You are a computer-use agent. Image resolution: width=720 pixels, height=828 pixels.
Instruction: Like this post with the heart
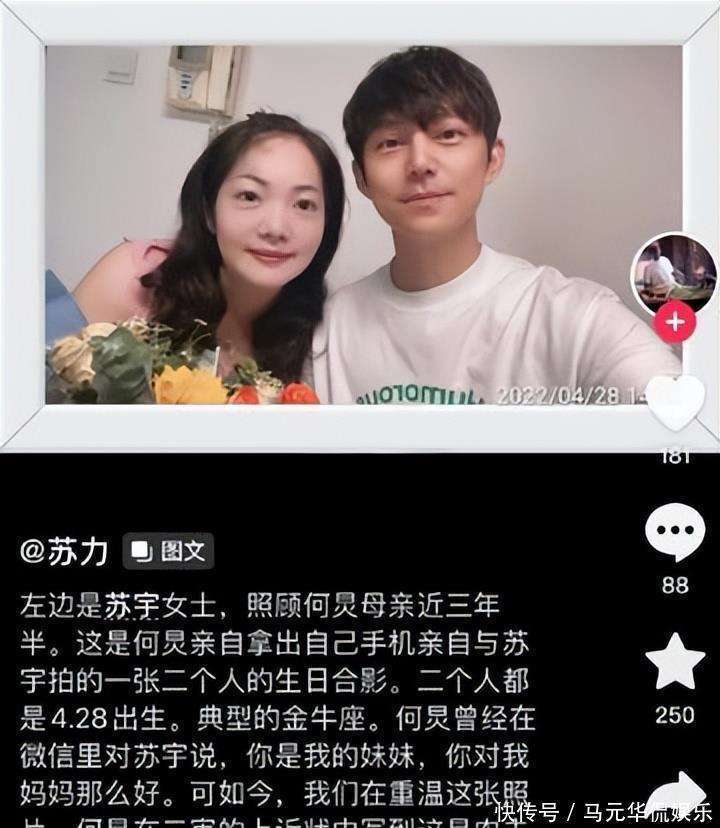pos(675,403)
